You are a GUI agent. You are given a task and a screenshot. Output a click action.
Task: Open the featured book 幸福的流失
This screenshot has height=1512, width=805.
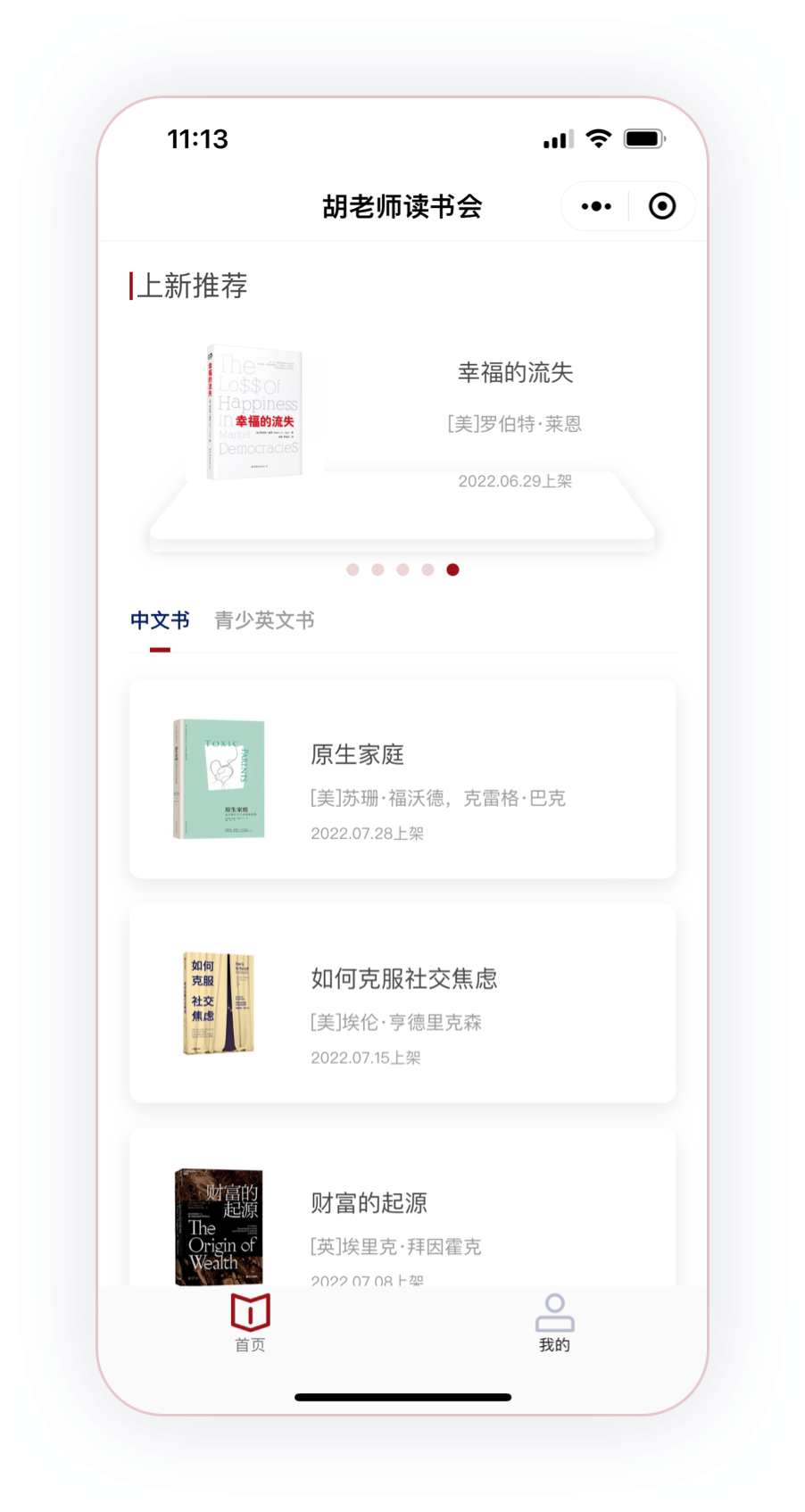point(402,439)
